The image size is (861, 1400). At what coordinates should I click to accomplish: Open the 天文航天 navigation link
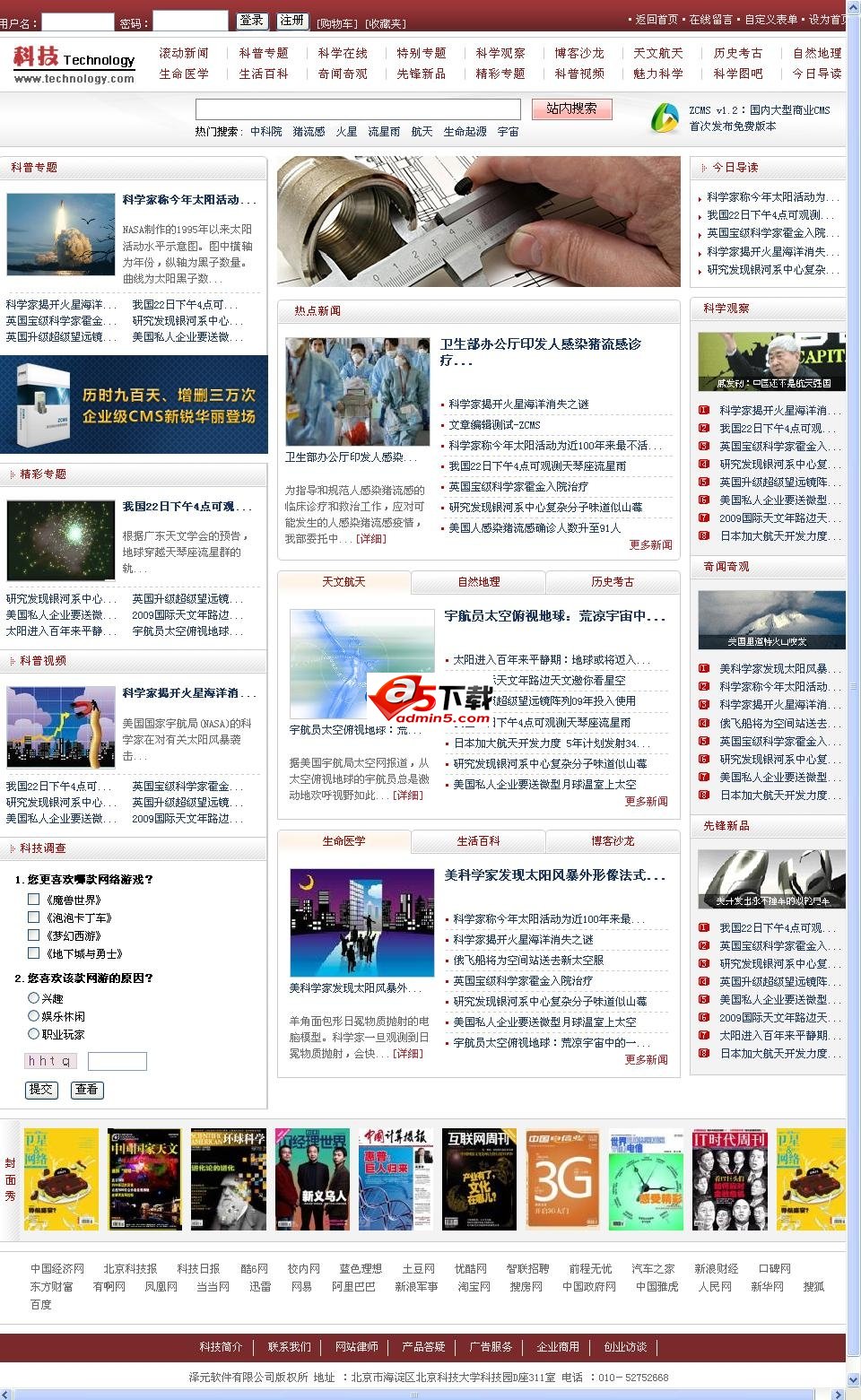coord(657,53)
